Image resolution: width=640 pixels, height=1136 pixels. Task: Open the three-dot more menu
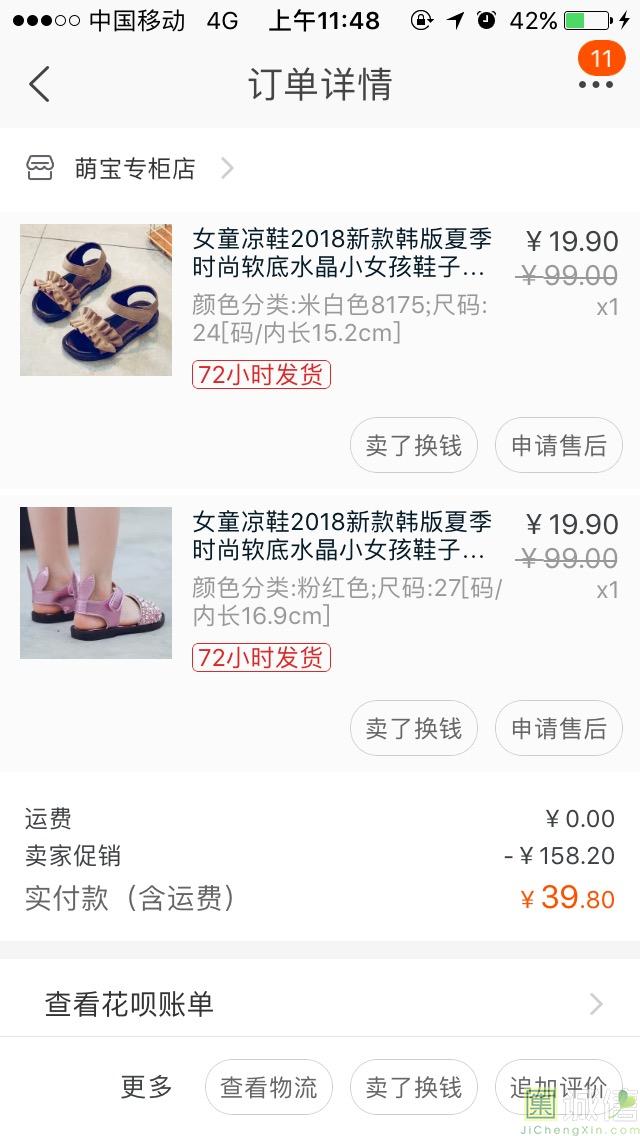(x=595, y=84)
